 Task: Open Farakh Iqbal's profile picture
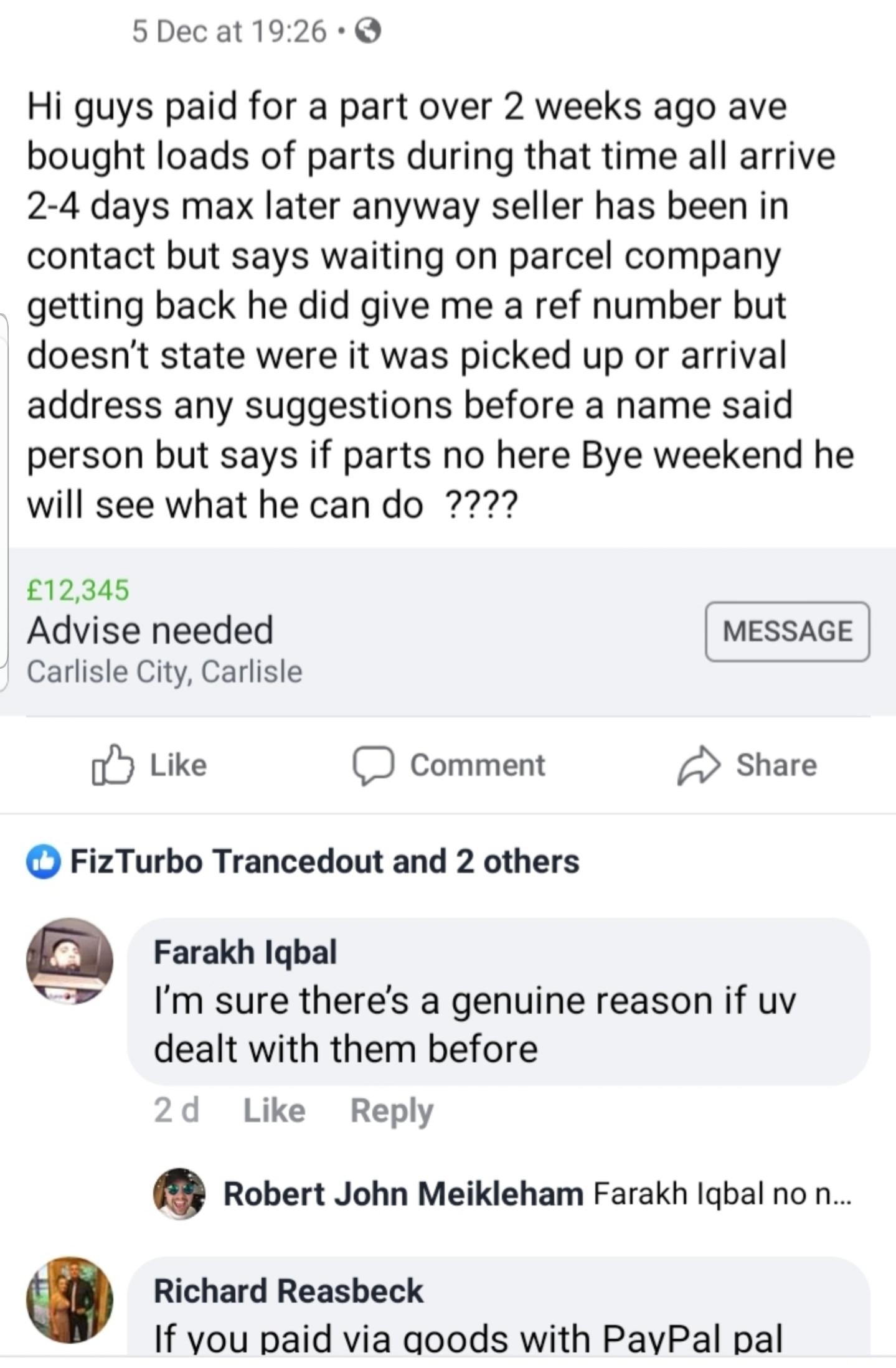coord(70,960)
